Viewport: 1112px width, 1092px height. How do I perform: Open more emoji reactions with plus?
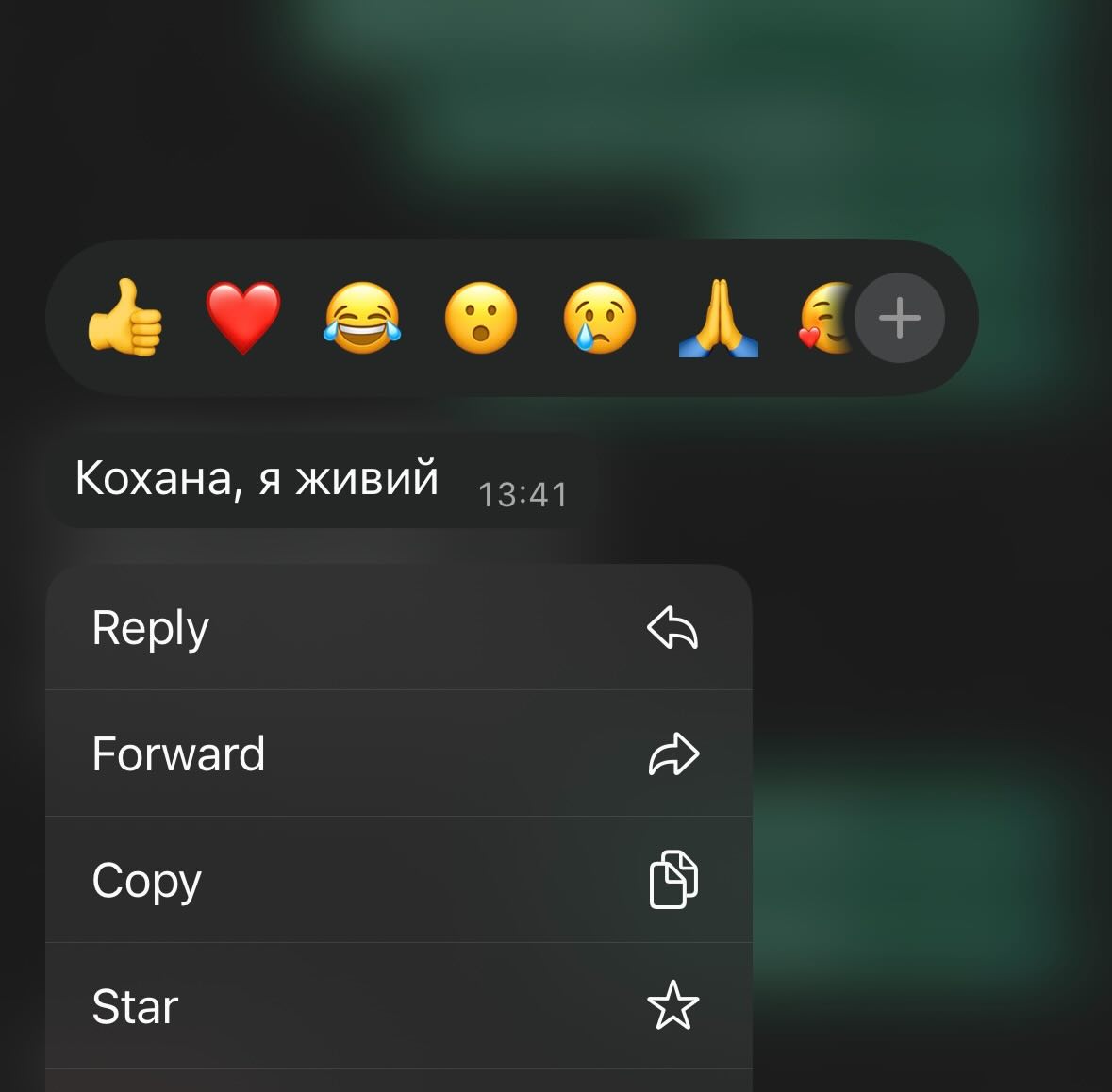(899, 318)
